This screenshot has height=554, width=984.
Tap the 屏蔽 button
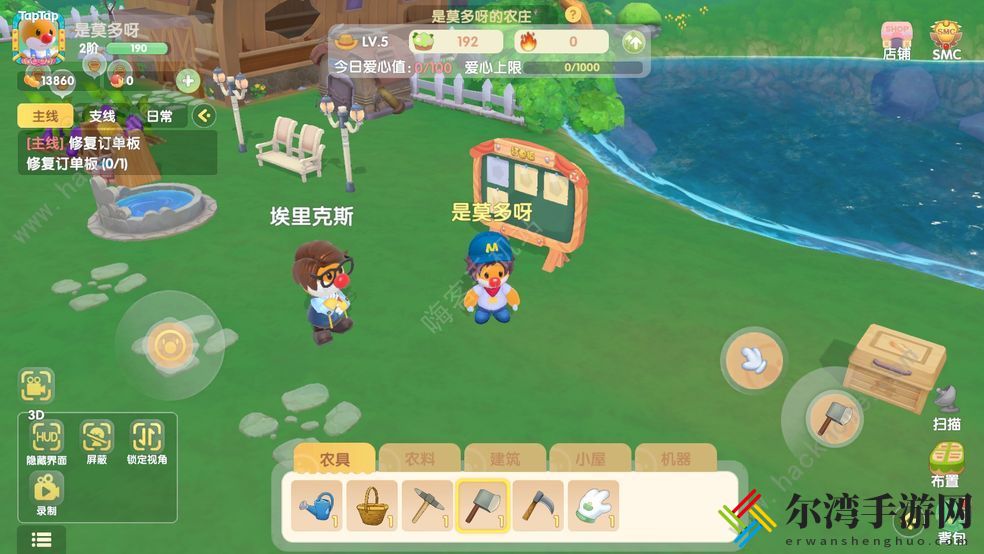pos(97,439)
